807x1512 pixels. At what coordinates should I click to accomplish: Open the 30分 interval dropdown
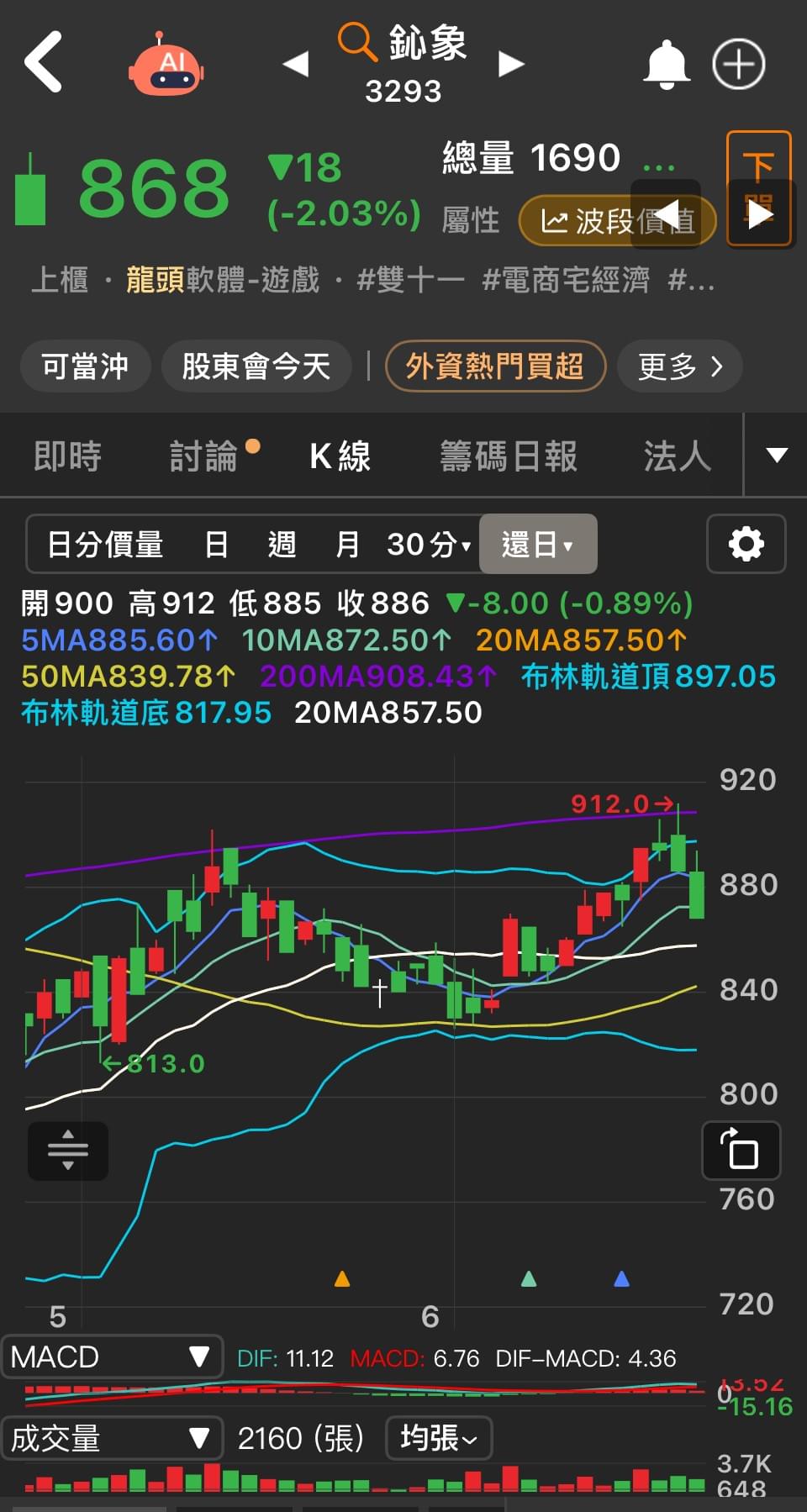pyautogui.click(x=428, y=545)
